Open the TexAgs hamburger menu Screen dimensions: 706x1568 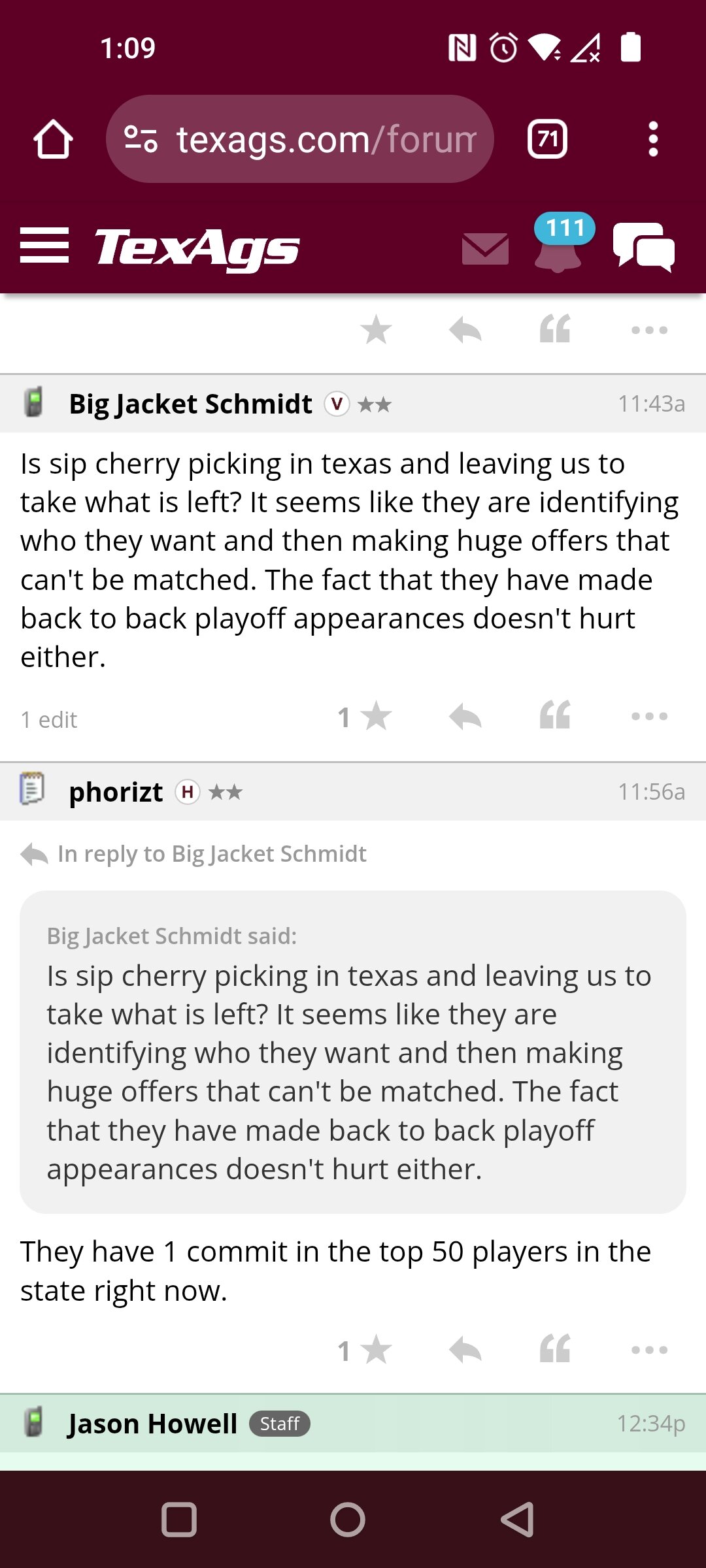44,246
